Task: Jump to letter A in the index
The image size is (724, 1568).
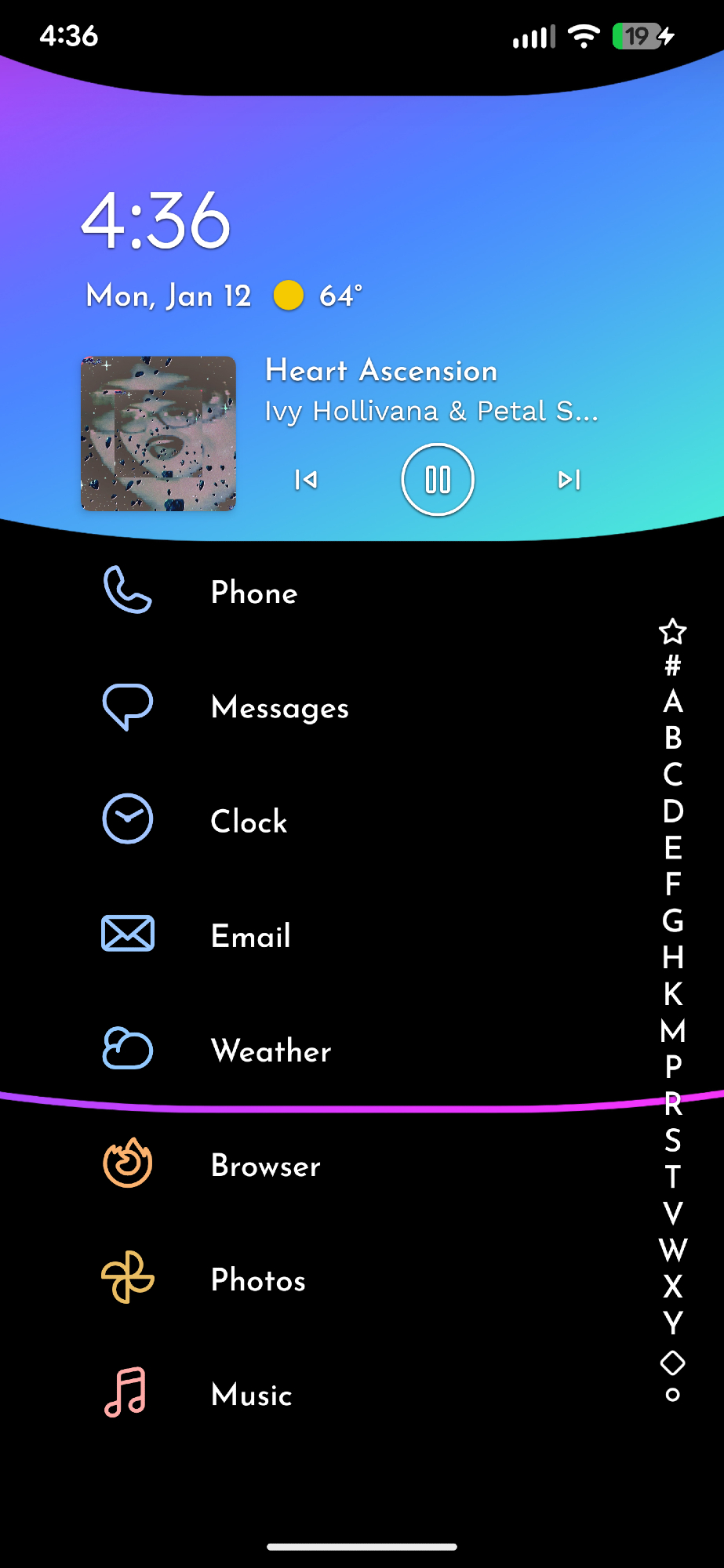Action: click(672, 702)
